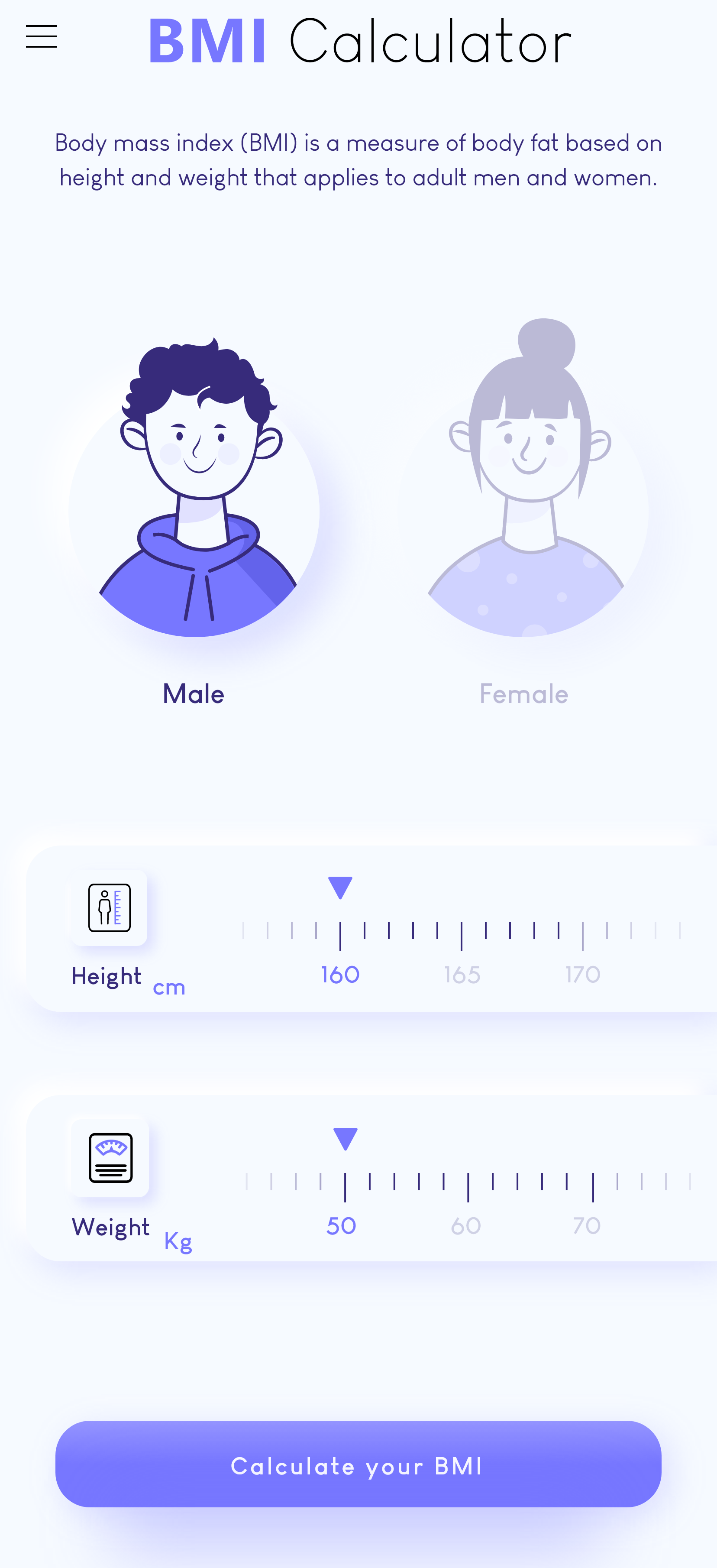Set height to 165 on ruler

point(462,936)
